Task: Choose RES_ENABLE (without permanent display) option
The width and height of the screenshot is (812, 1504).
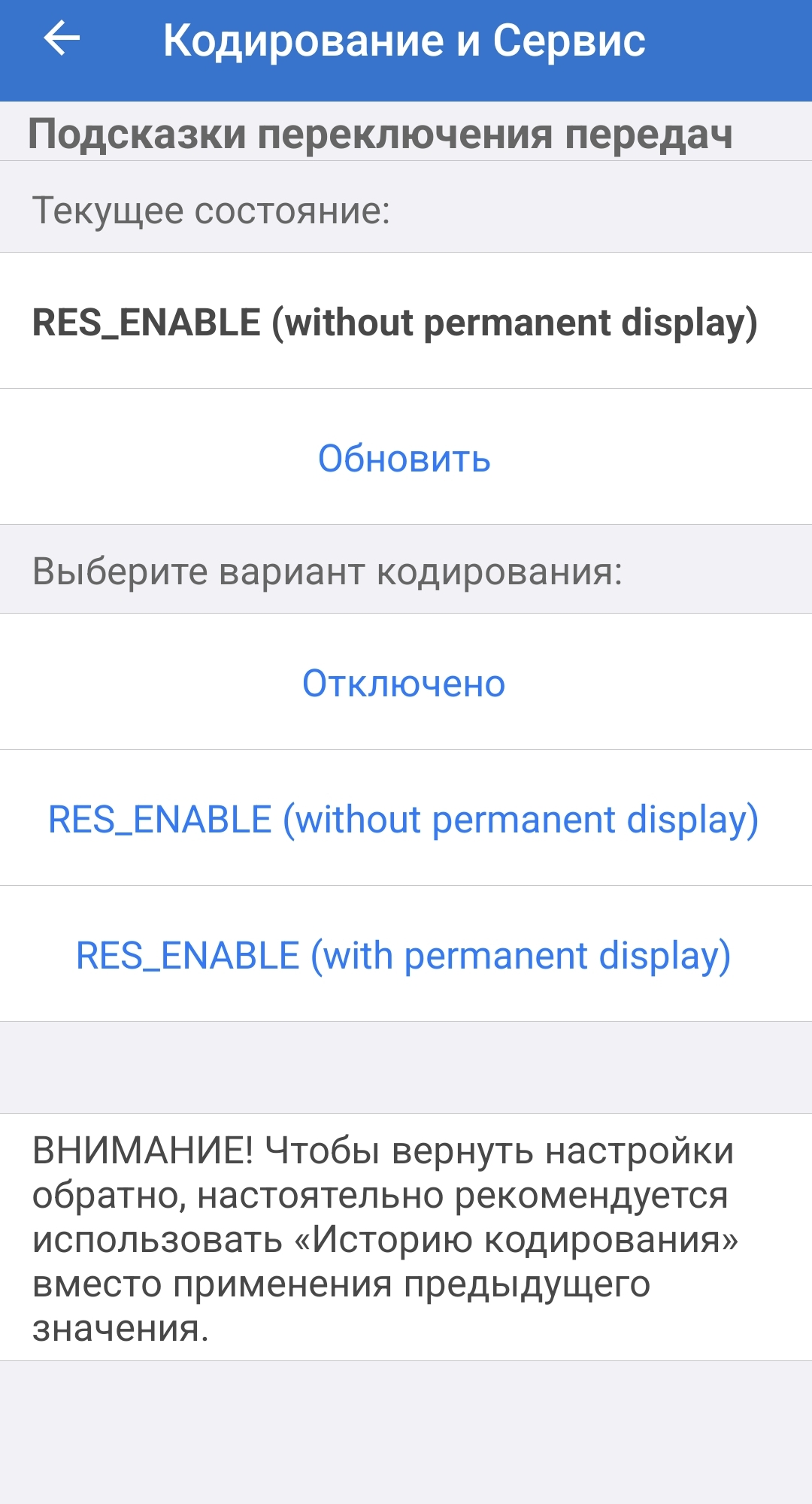Action: pyautogui.click(x=406, y=818)
